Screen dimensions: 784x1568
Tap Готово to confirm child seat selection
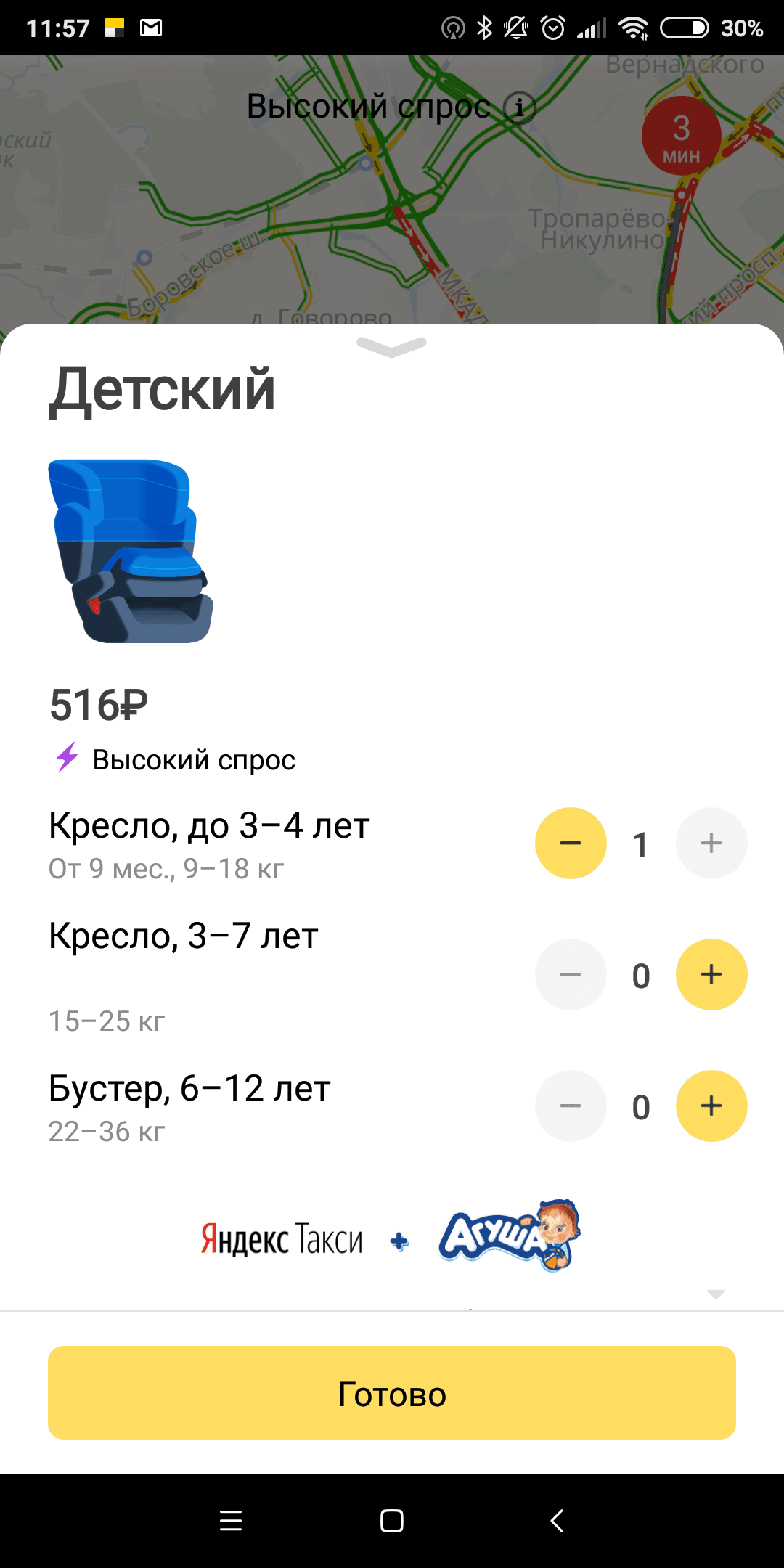coord(392,1392)
